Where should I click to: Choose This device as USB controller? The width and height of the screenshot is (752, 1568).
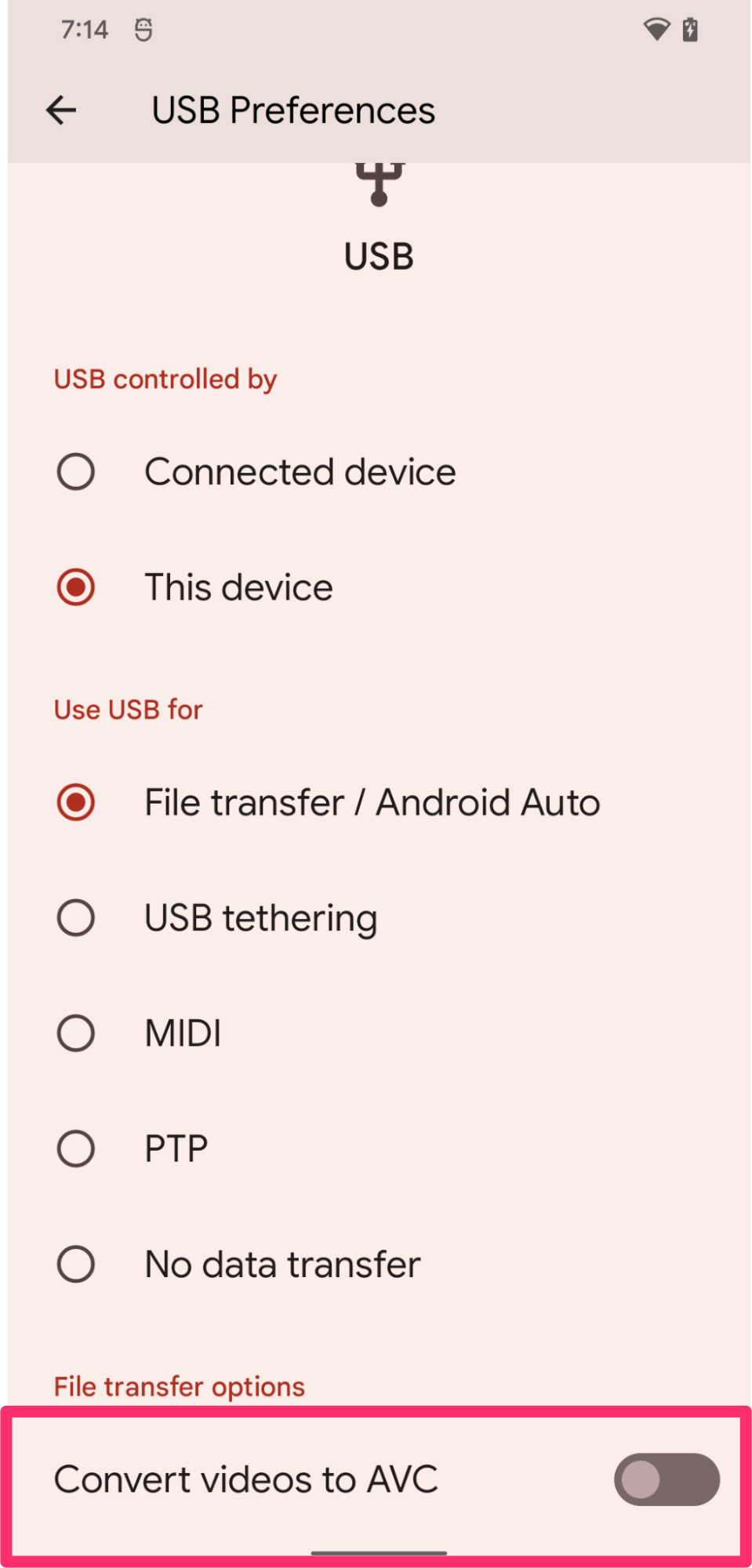point(76,587)
